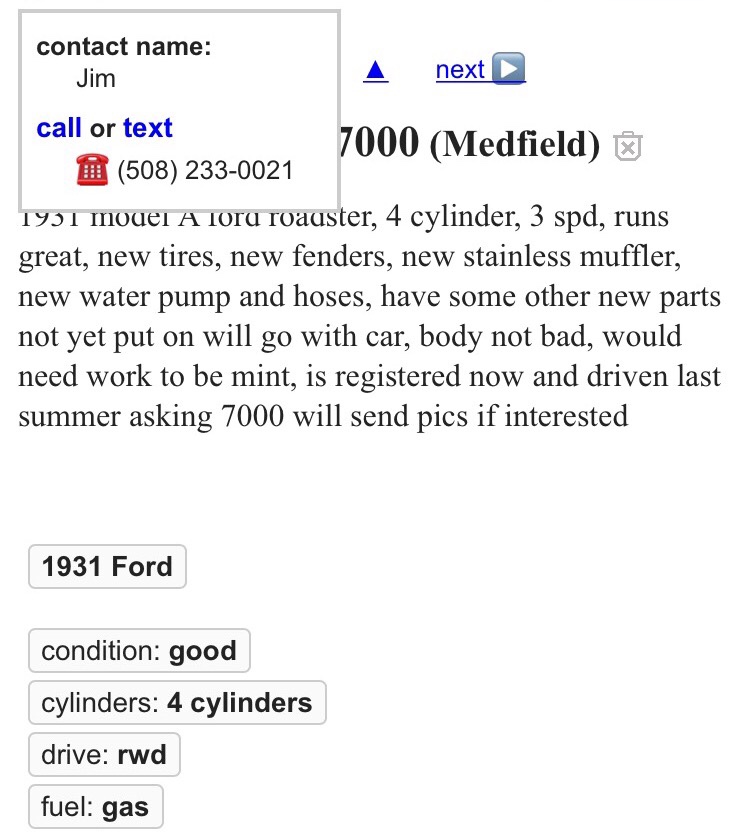The image size is (750, 832).
Task: Tap the up arrow link
Action: pyautogui.click(x=375, y=70)
